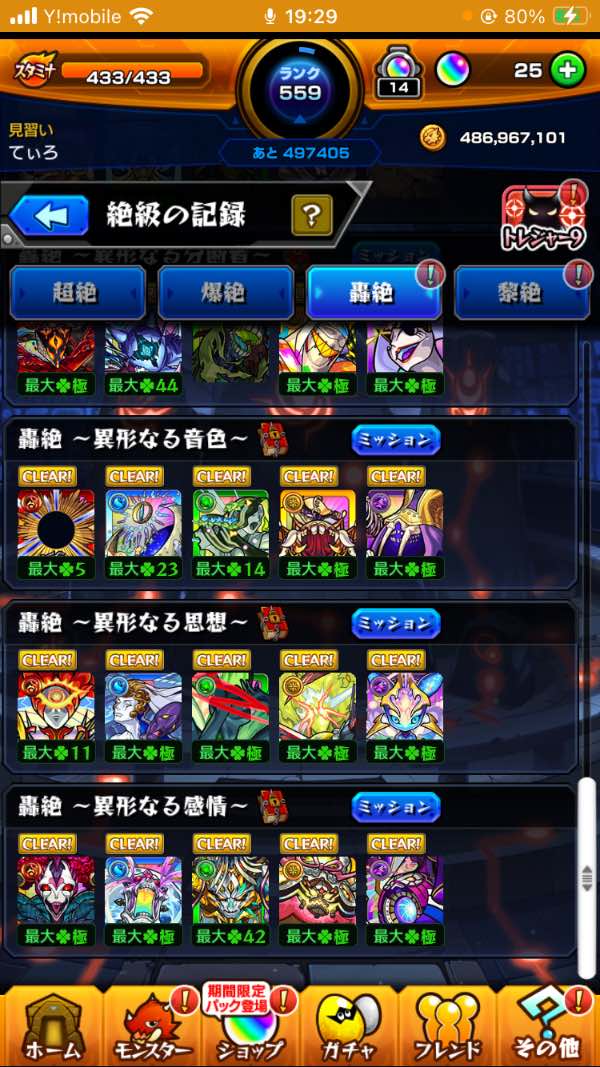Open ミッション for 異形なる音色
This screenshot has width=600, height=1067.
[395, 439]
